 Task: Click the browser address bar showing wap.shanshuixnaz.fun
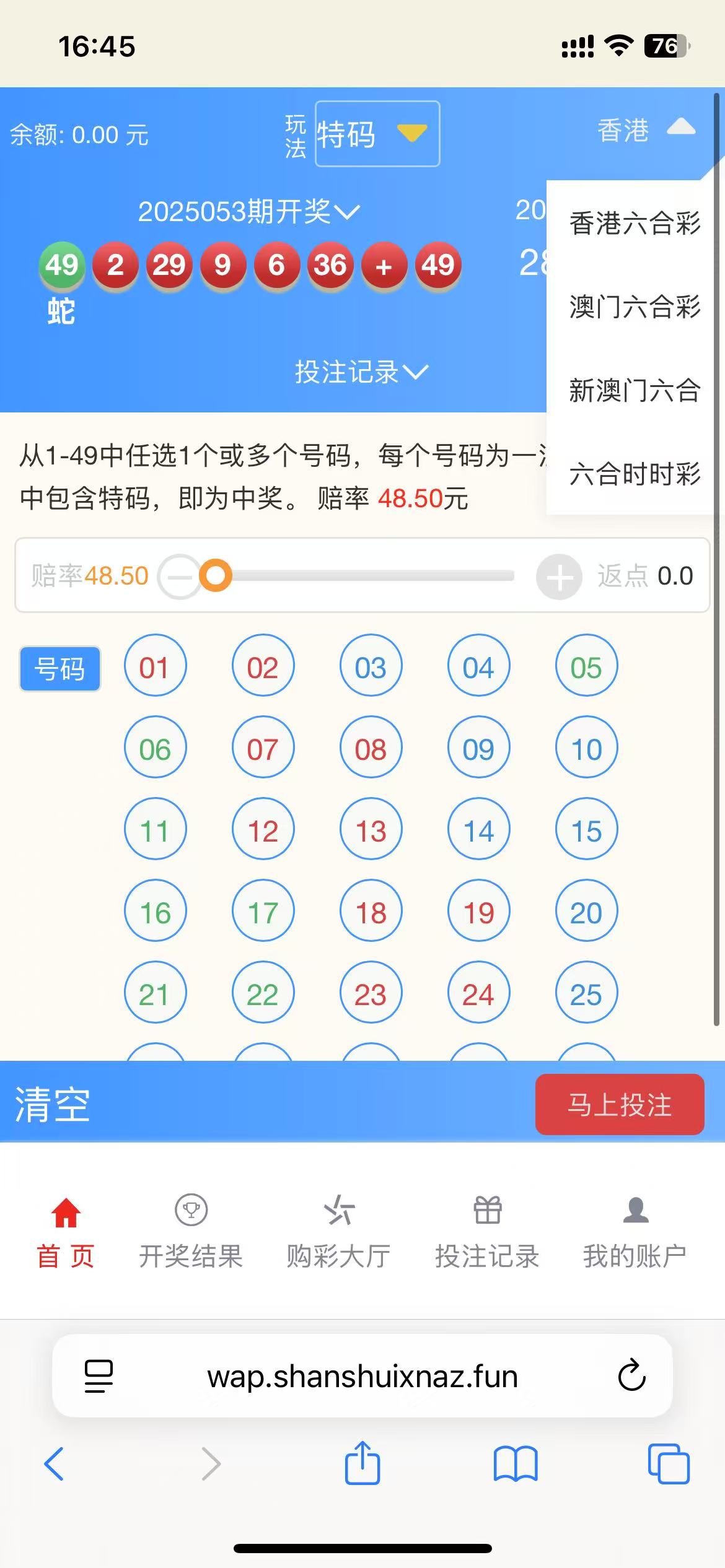[362, 1377]
